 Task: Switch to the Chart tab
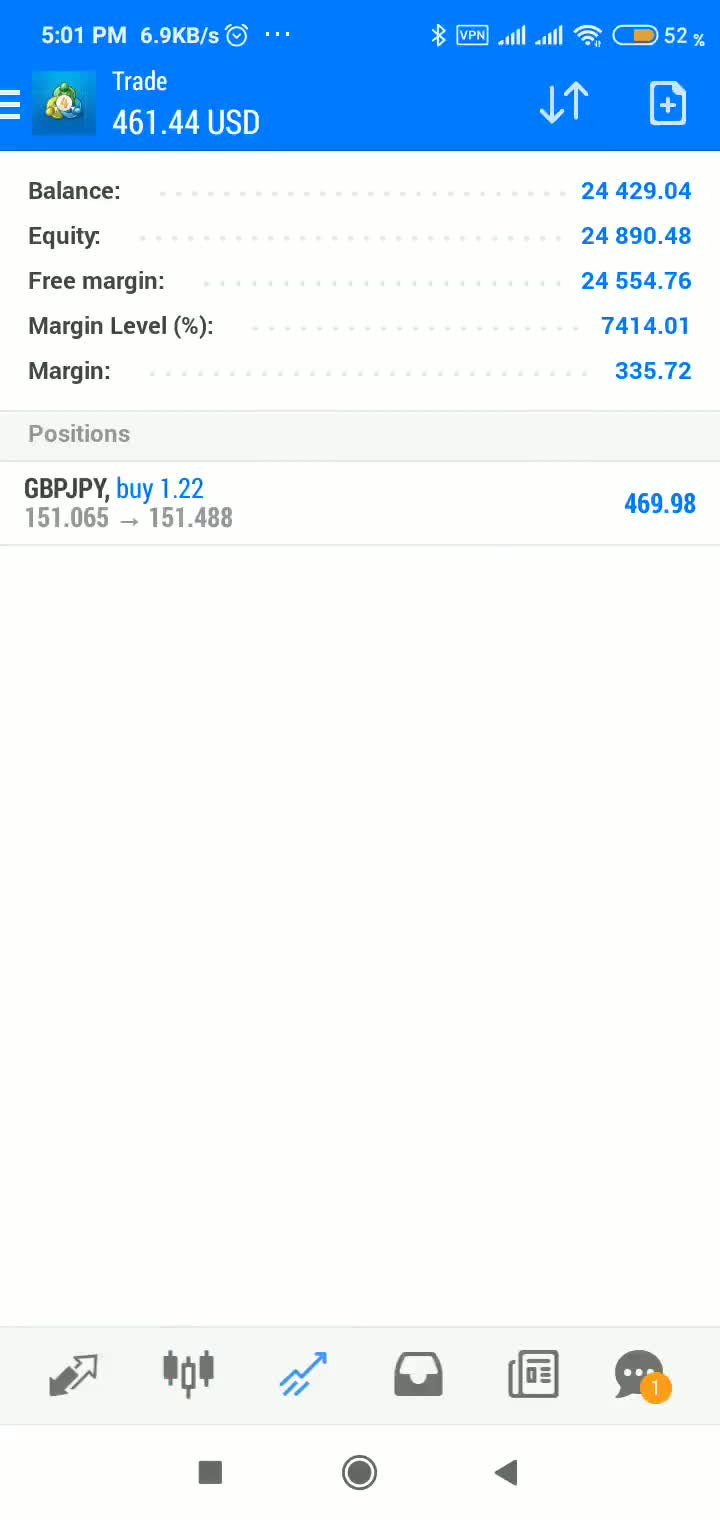click(188, 1375)
